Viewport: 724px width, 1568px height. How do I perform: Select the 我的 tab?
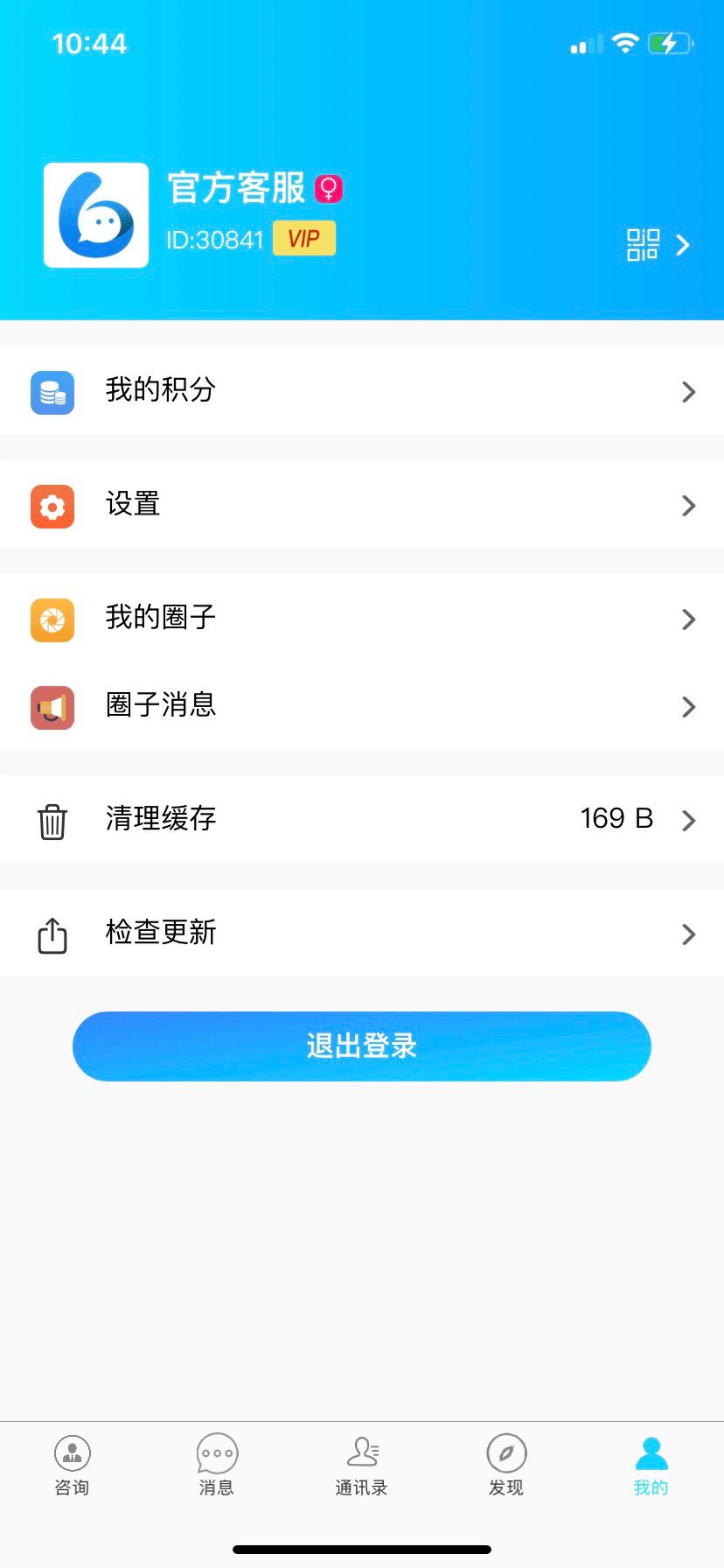pos(651,1465)
